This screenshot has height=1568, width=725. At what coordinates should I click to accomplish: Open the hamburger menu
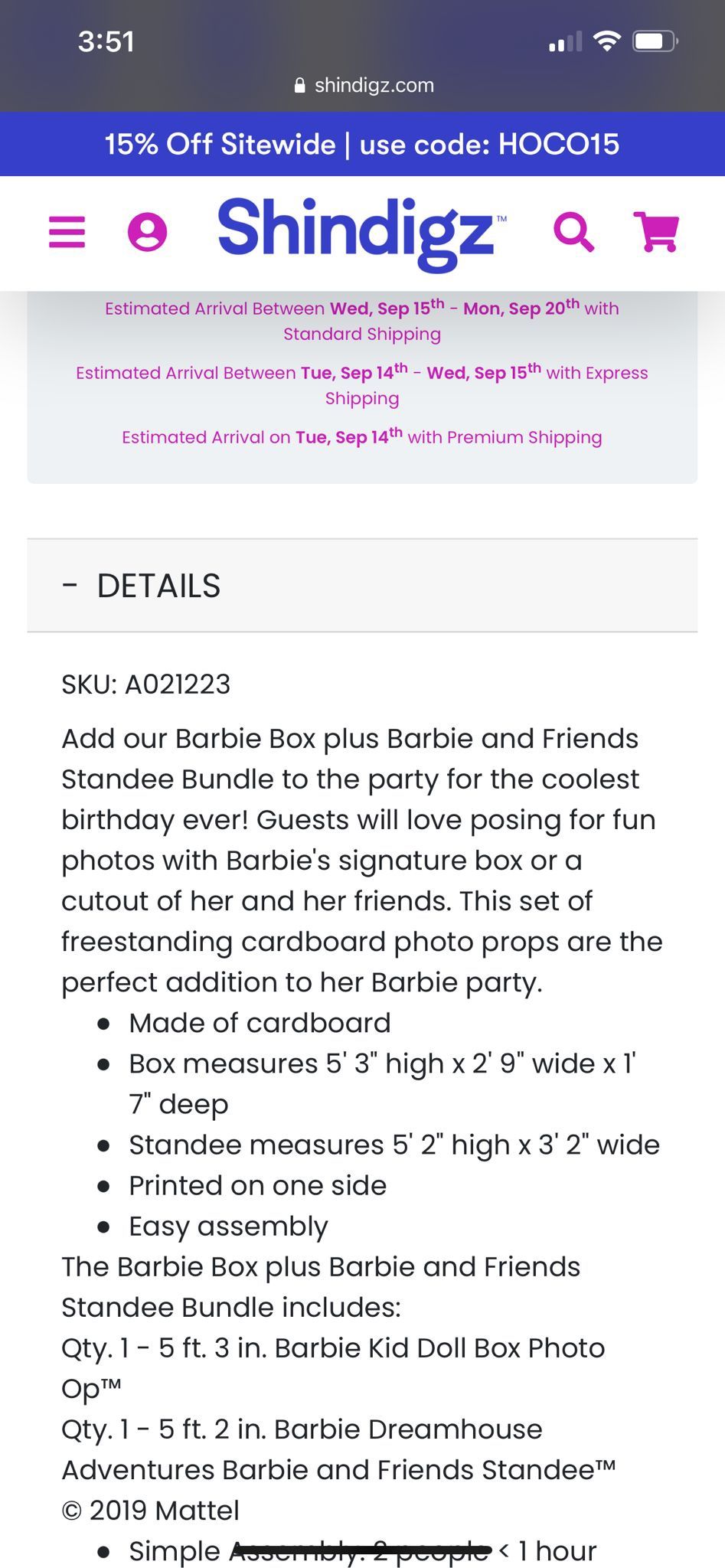(67, 231)
